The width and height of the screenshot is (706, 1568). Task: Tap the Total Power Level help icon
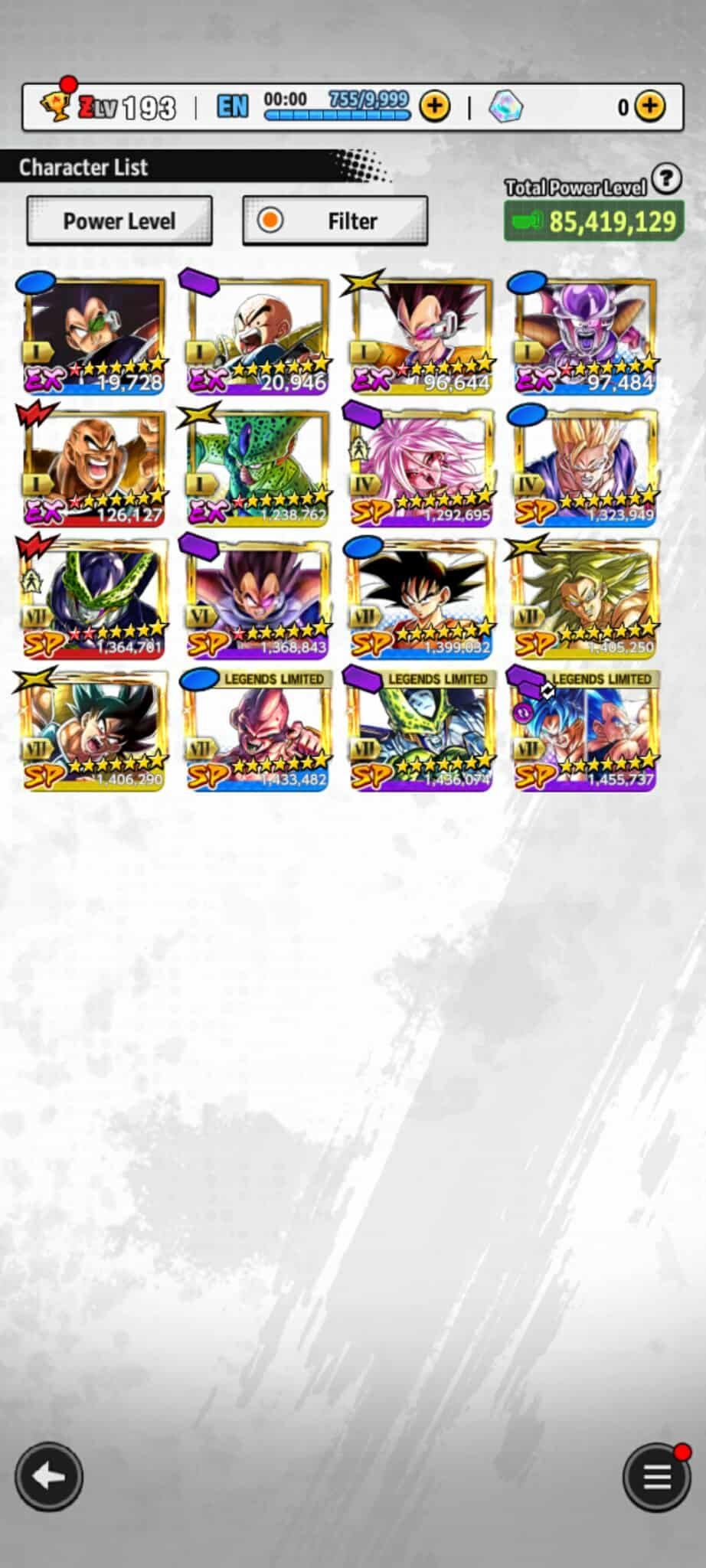pos(666,178)
